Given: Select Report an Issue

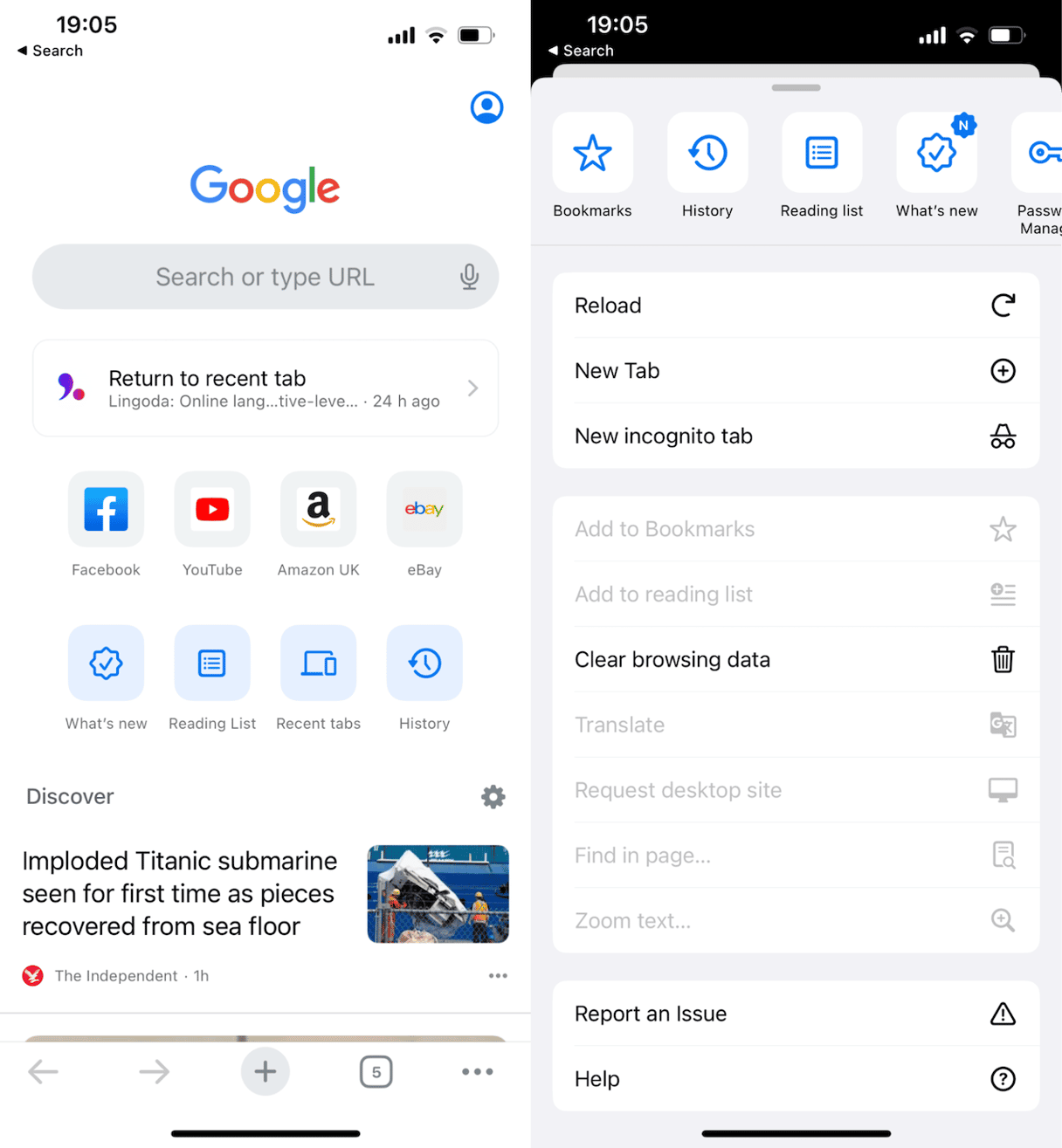Looking at the screenshot, I should (795, 1014).
